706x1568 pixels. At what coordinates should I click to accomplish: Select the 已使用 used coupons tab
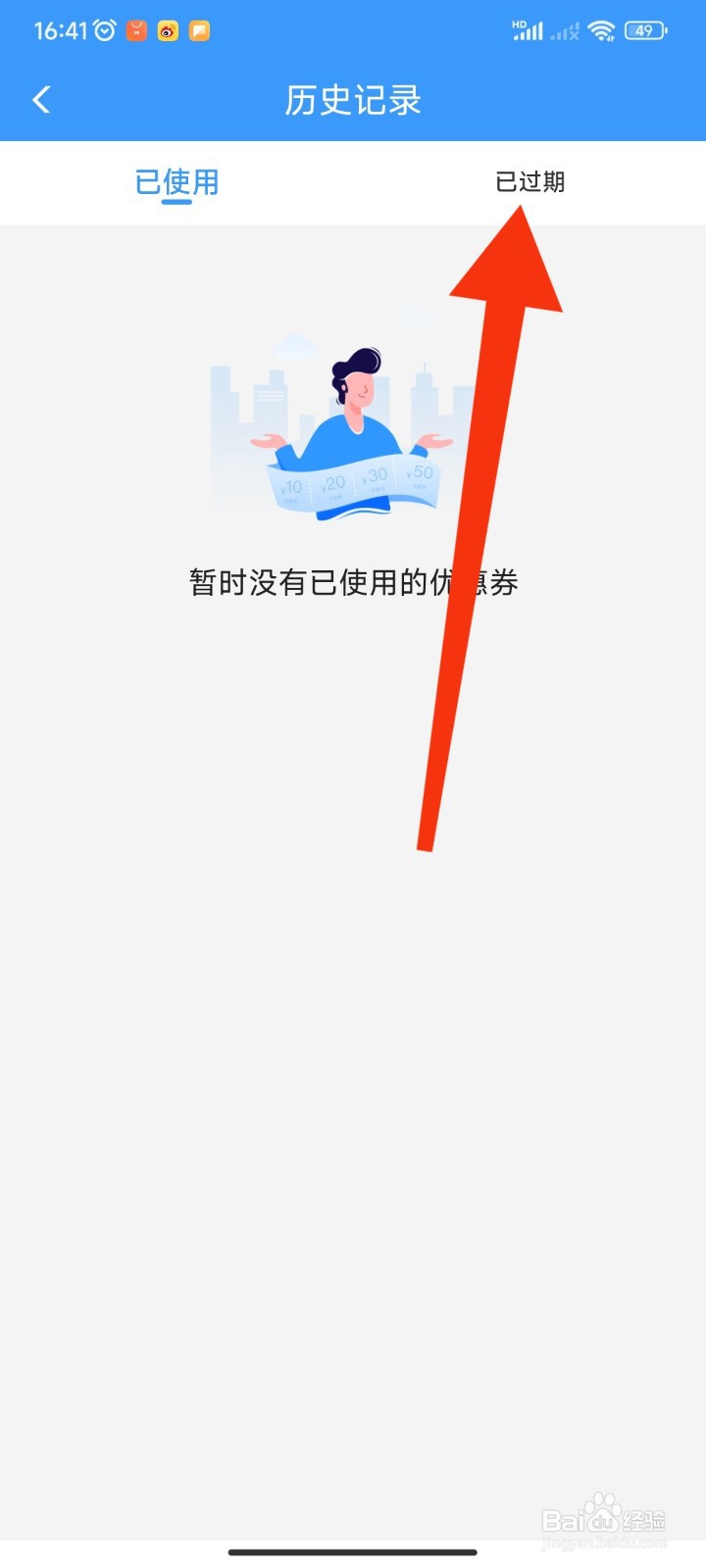point(177,182)
